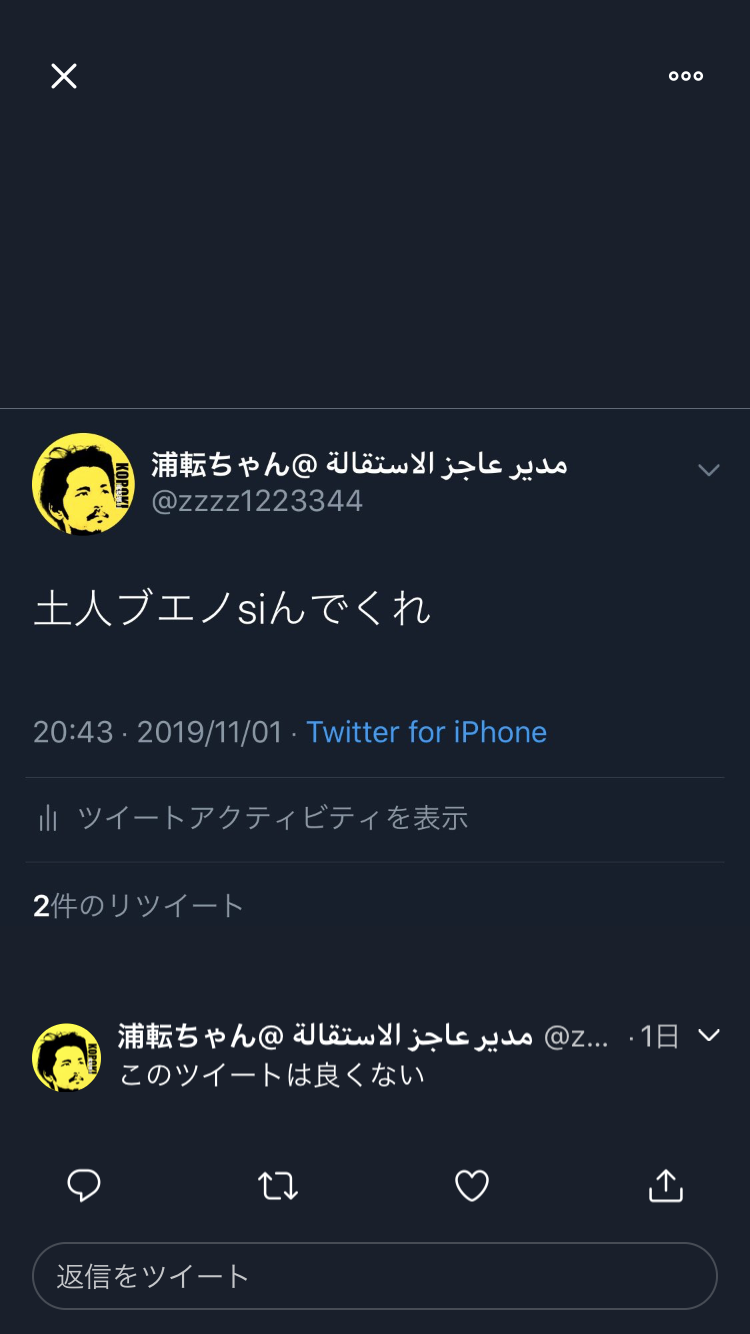The image size is (750, 1334).
Task: Like the tweet with the heart icon
Action: click(472, 1186)
